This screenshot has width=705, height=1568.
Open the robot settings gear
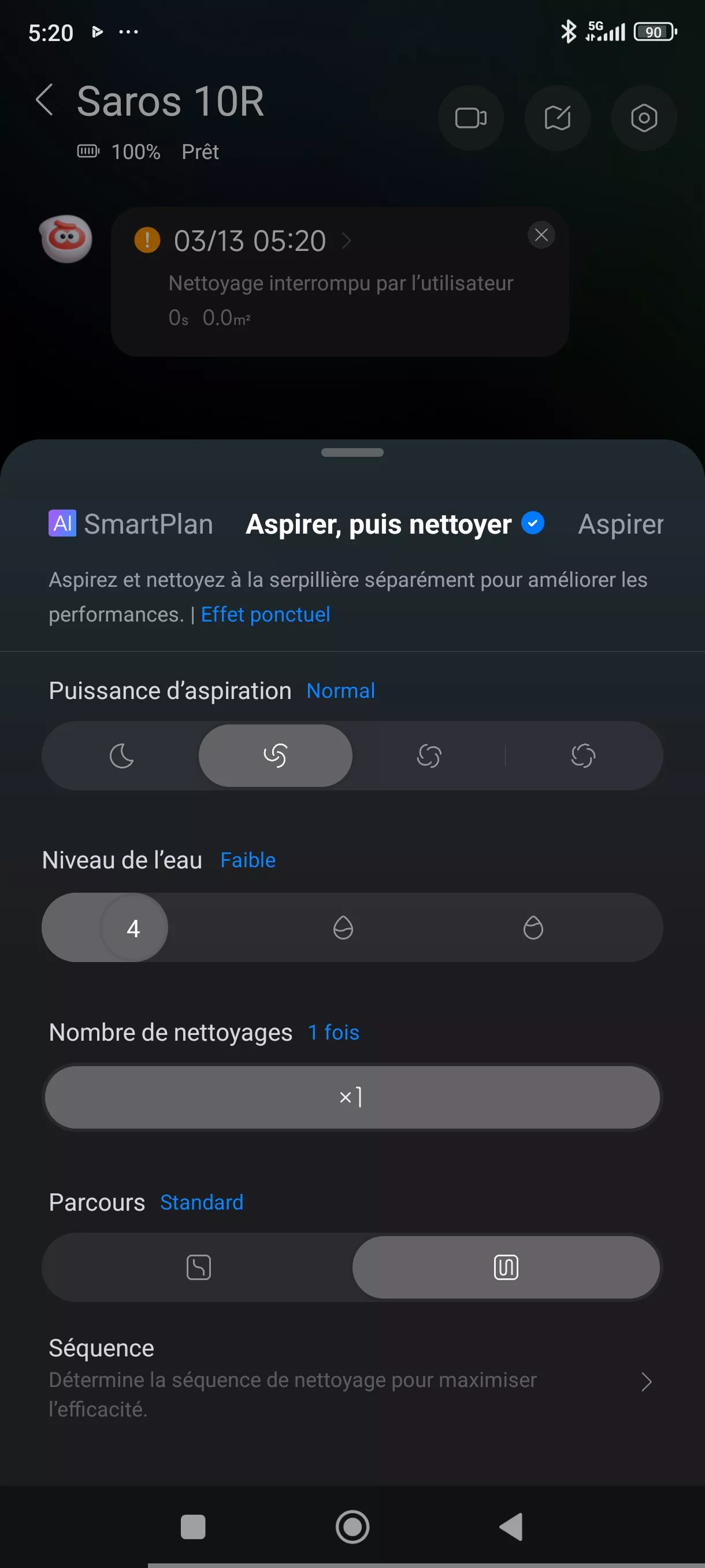pos(644,118)
